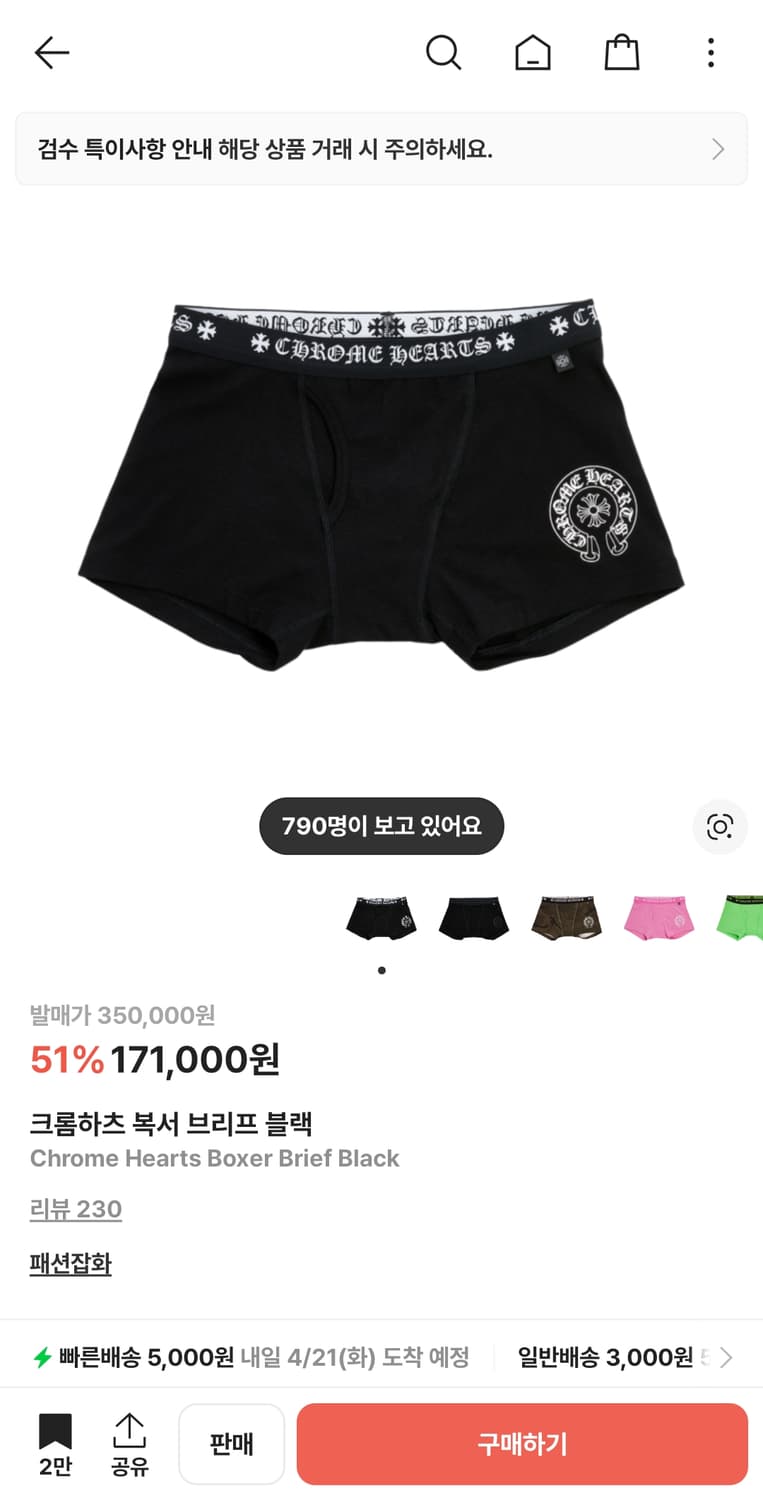Tap the 구매하기 purchase button

(521, 1443)
